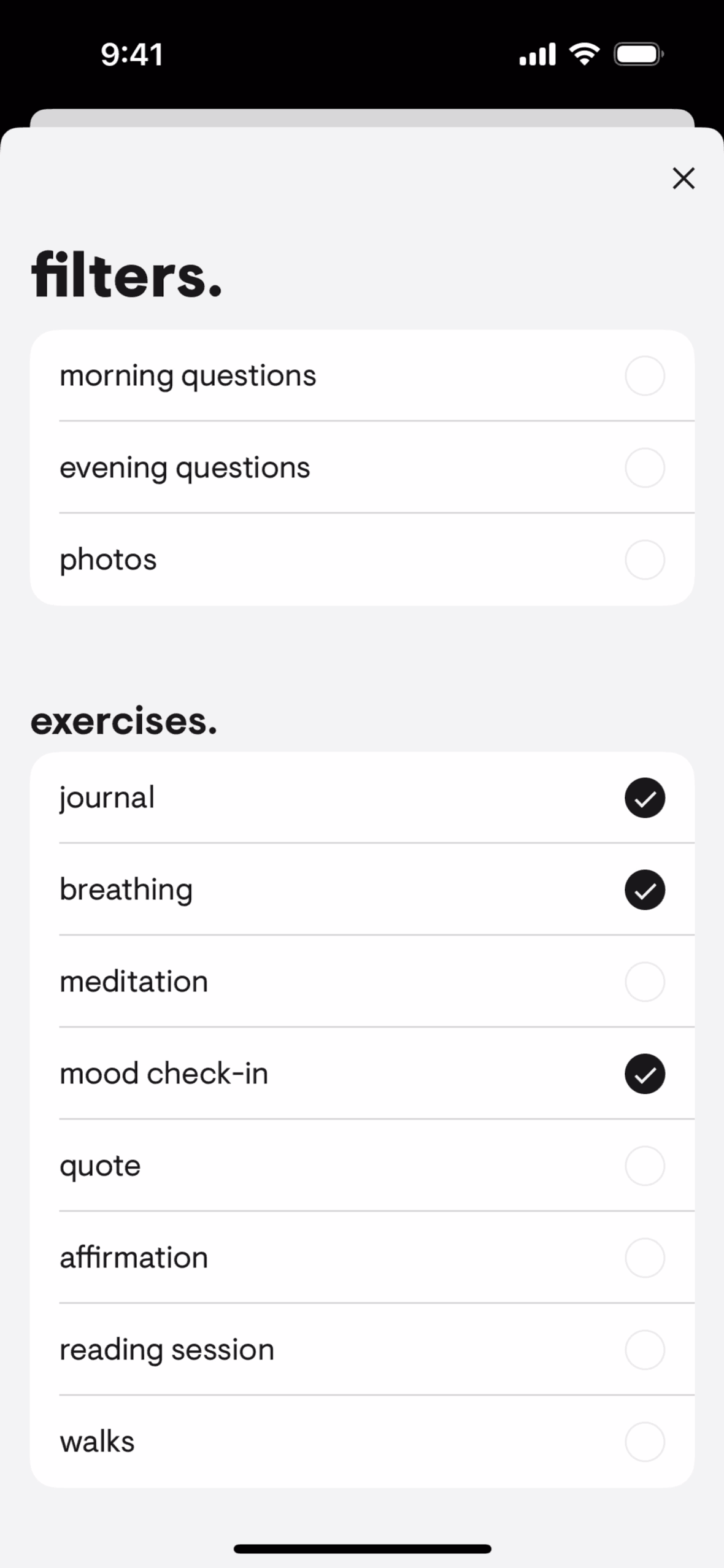Toggle the photos filter on
Screen dimensions: 724x1568
coord(644,558)
